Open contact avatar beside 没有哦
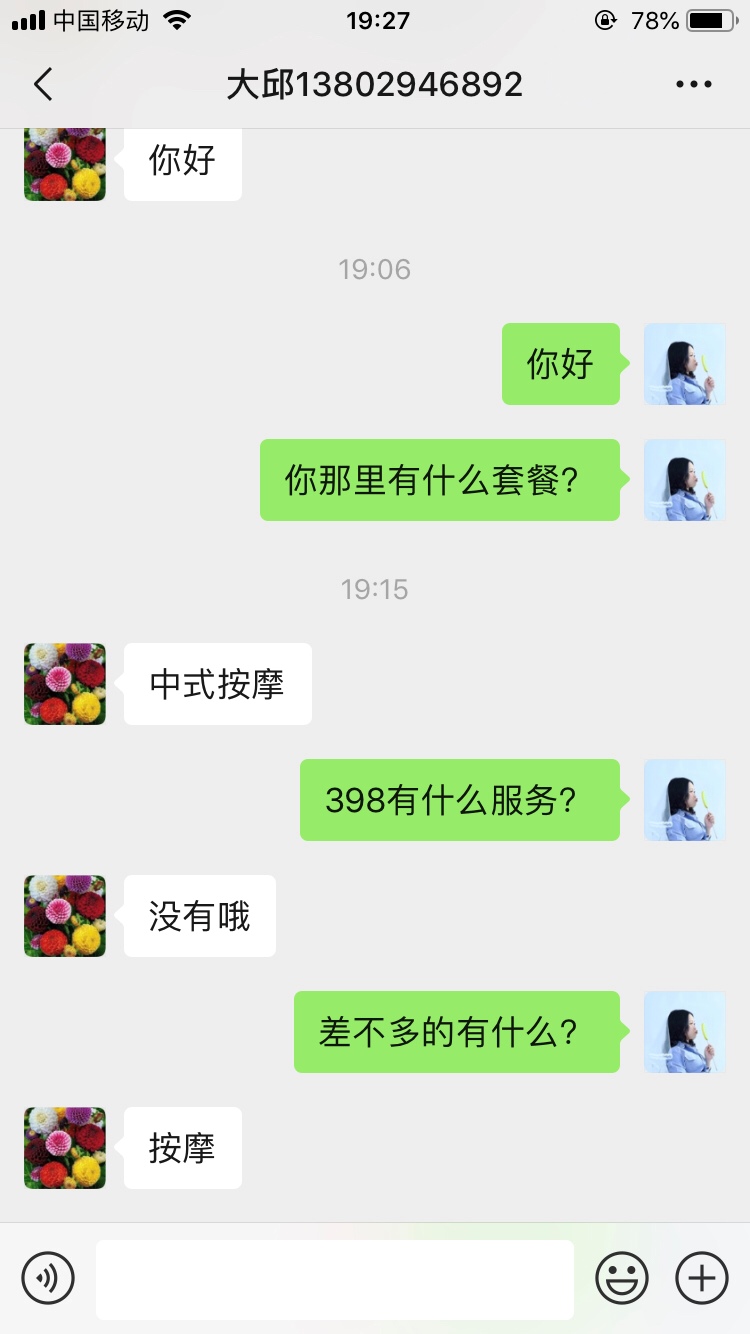This screenshot has height=1334, width=750. click(65, 916)
